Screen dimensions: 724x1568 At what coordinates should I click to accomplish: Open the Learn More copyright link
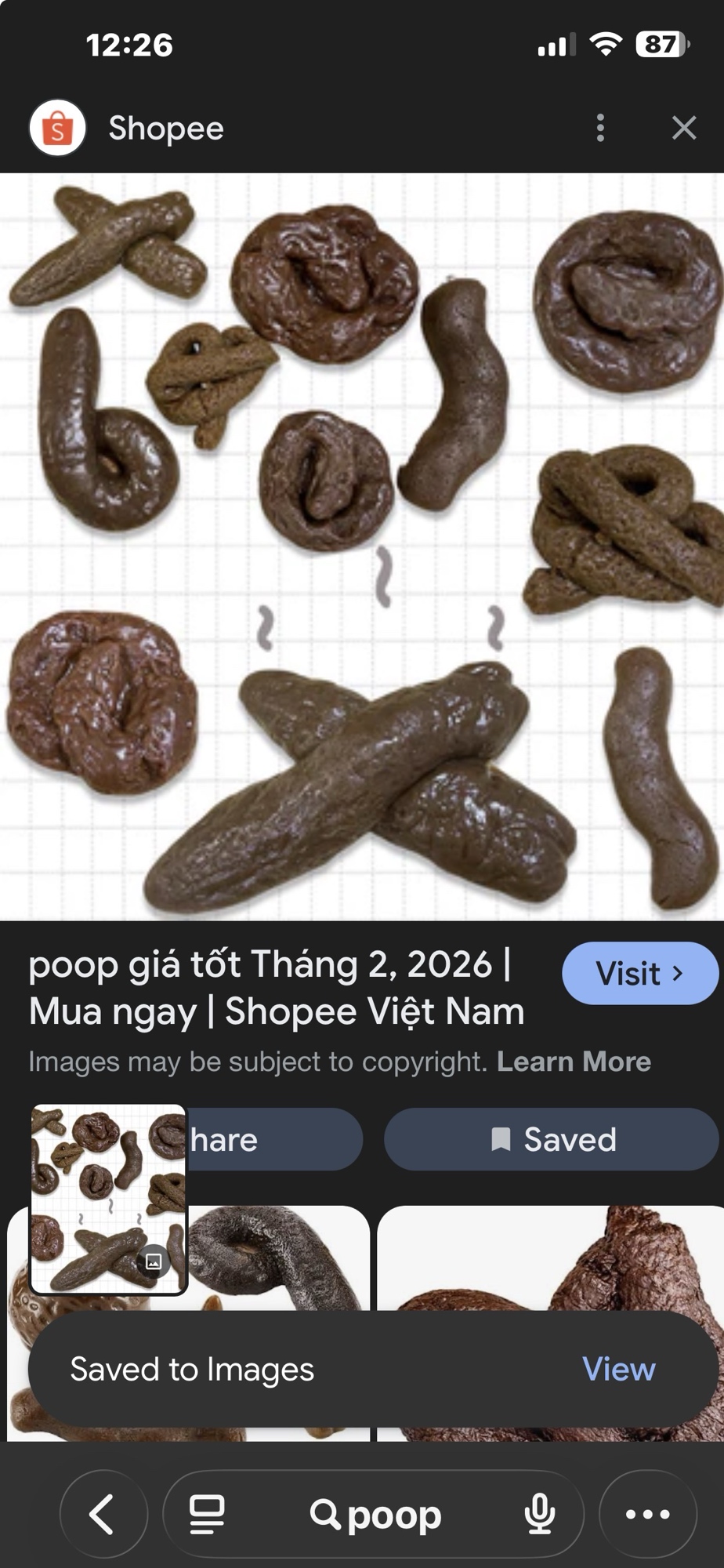point(574,1062)
